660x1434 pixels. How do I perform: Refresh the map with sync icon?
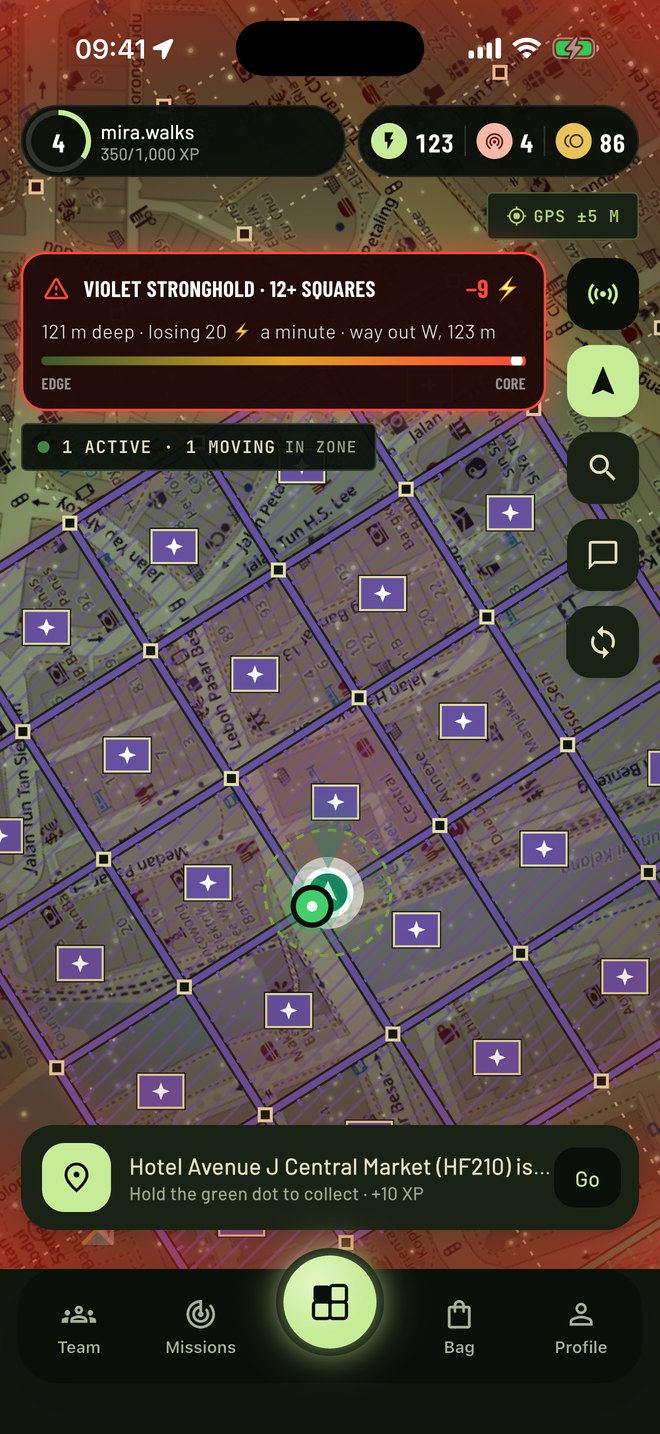coord(602,641)
